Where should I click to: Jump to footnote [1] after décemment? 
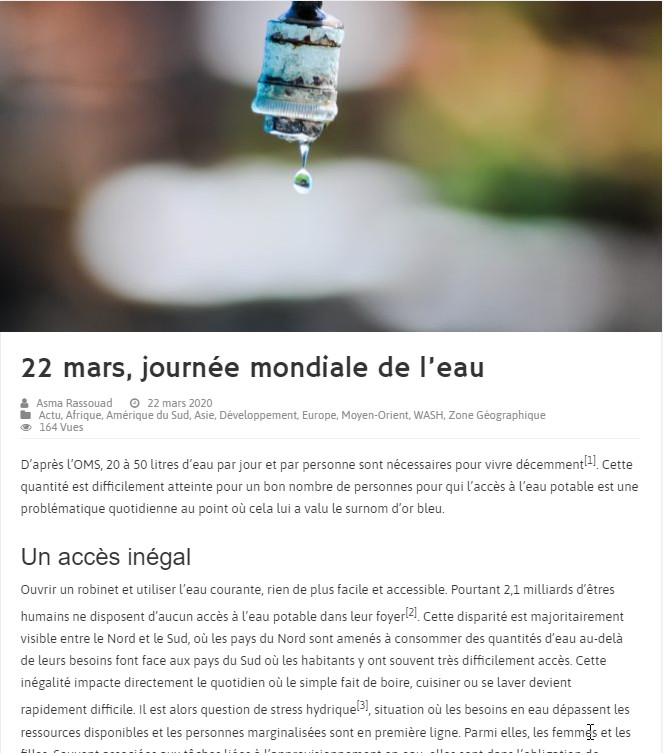tap(590, 460)
